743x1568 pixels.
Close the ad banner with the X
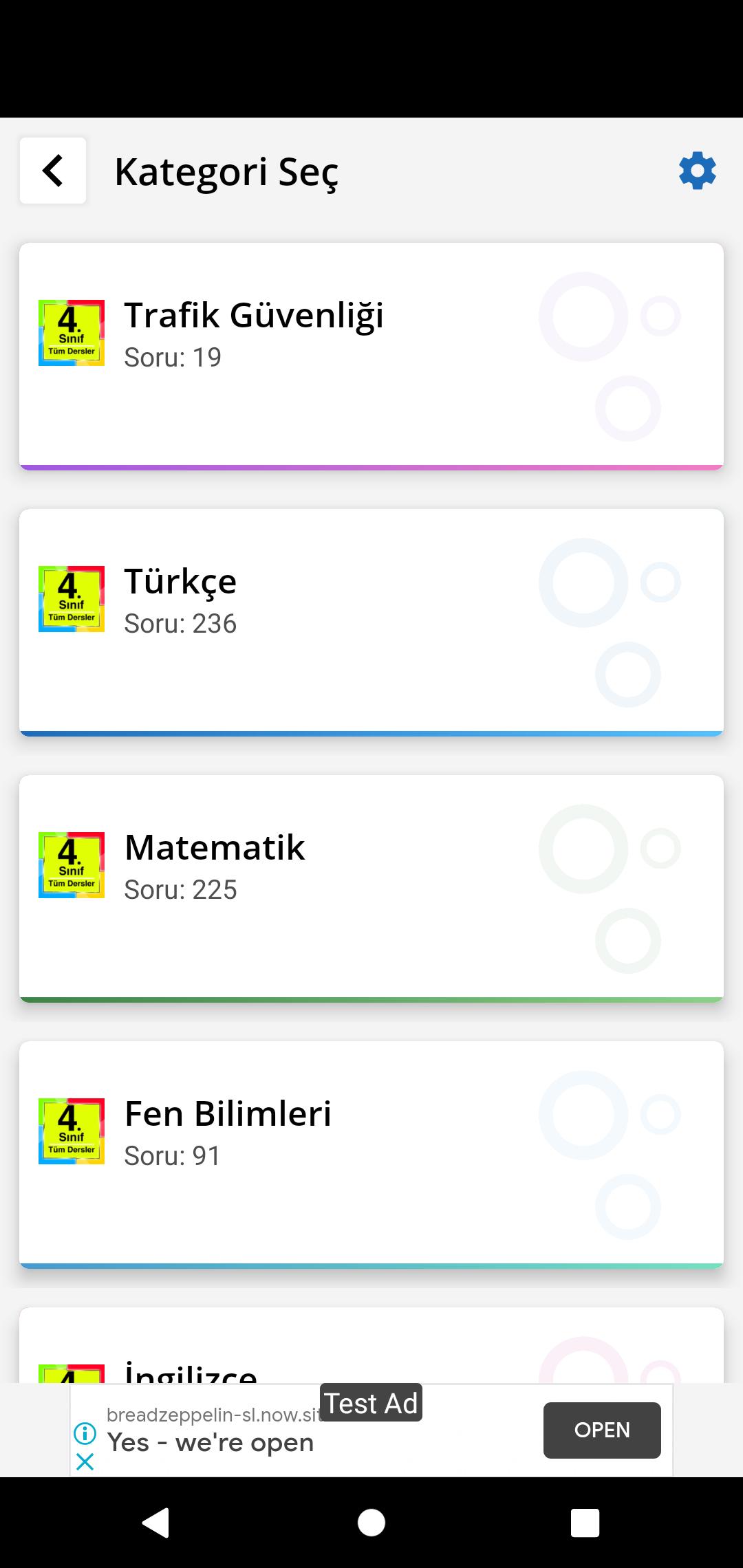pos(85,1461)
